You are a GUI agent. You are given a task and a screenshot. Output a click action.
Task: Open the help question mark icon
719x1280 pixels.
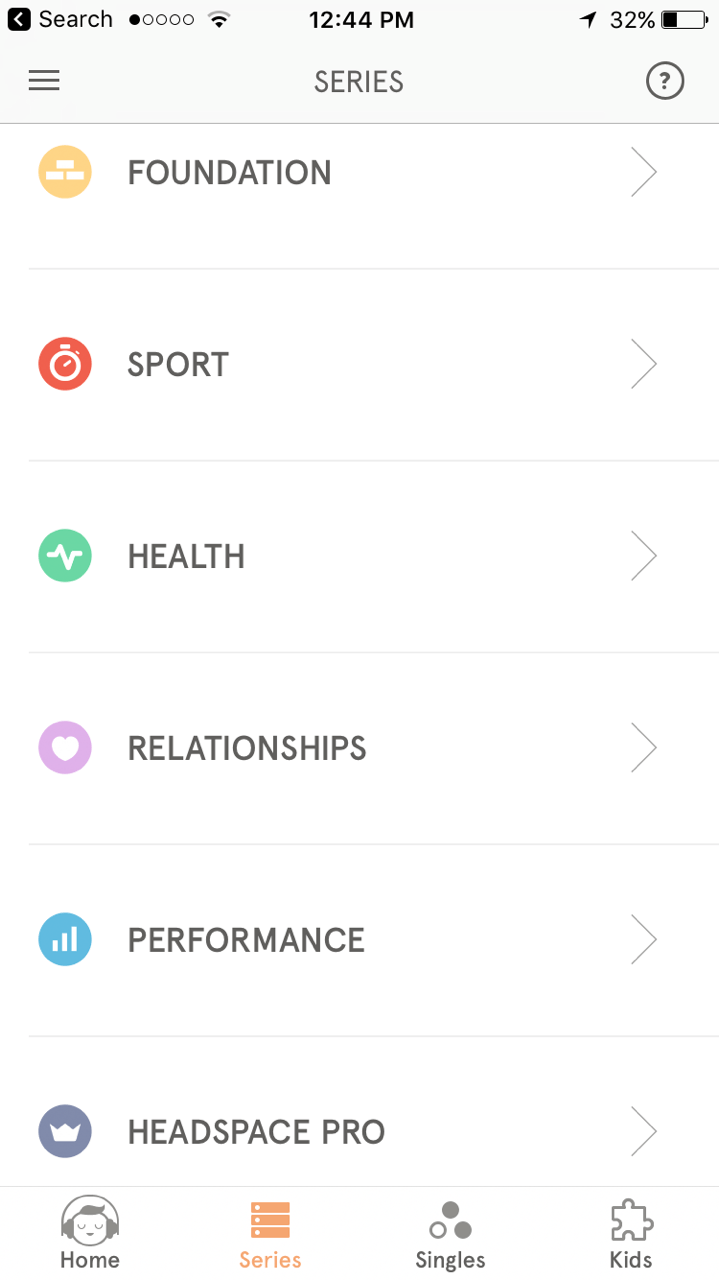pos(665,81)
